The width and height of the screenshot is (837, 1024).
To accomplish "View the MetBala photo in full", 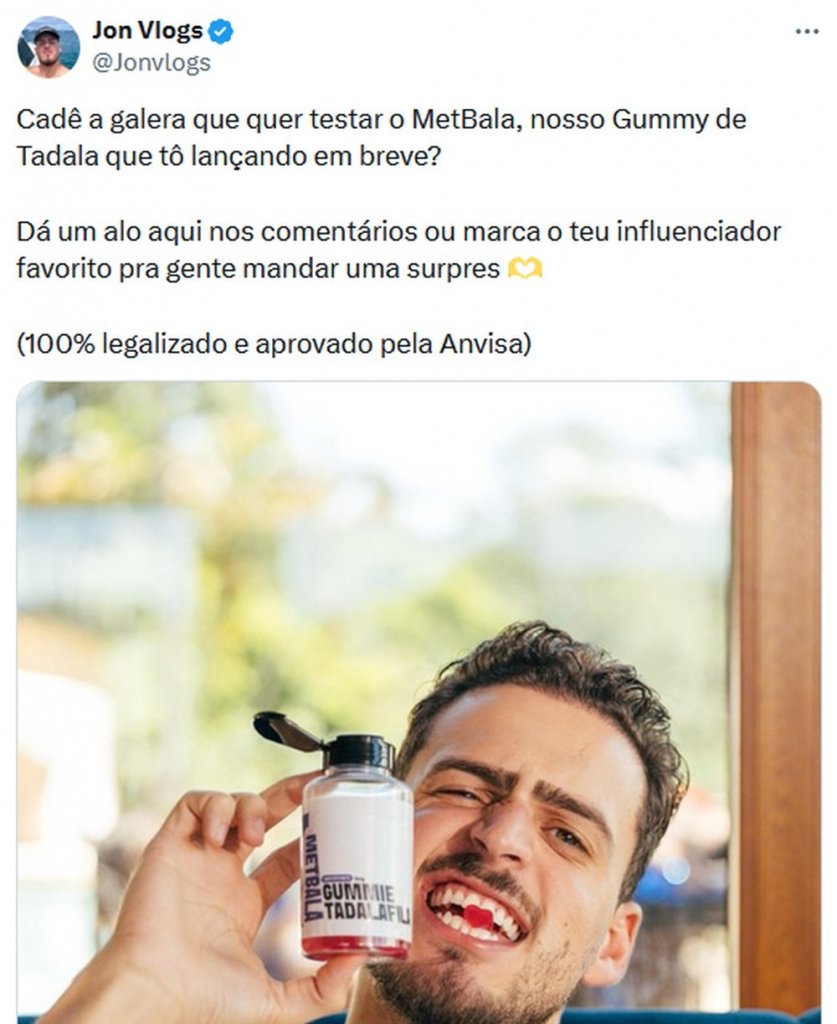I will pyautogui.click(x=418, y=700).
